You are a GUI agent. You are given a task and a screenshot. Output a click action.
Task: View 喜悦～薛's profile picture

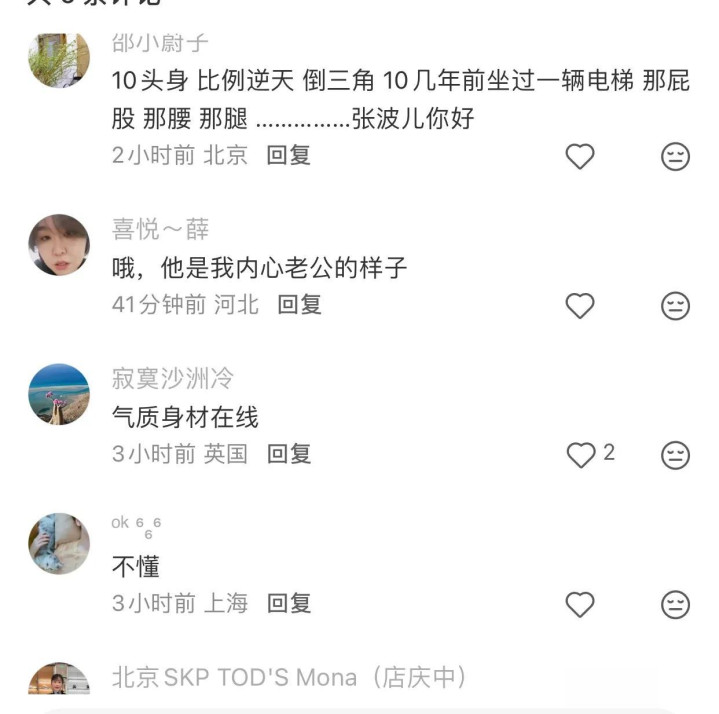pyautogui.click(x=59, y=244)
